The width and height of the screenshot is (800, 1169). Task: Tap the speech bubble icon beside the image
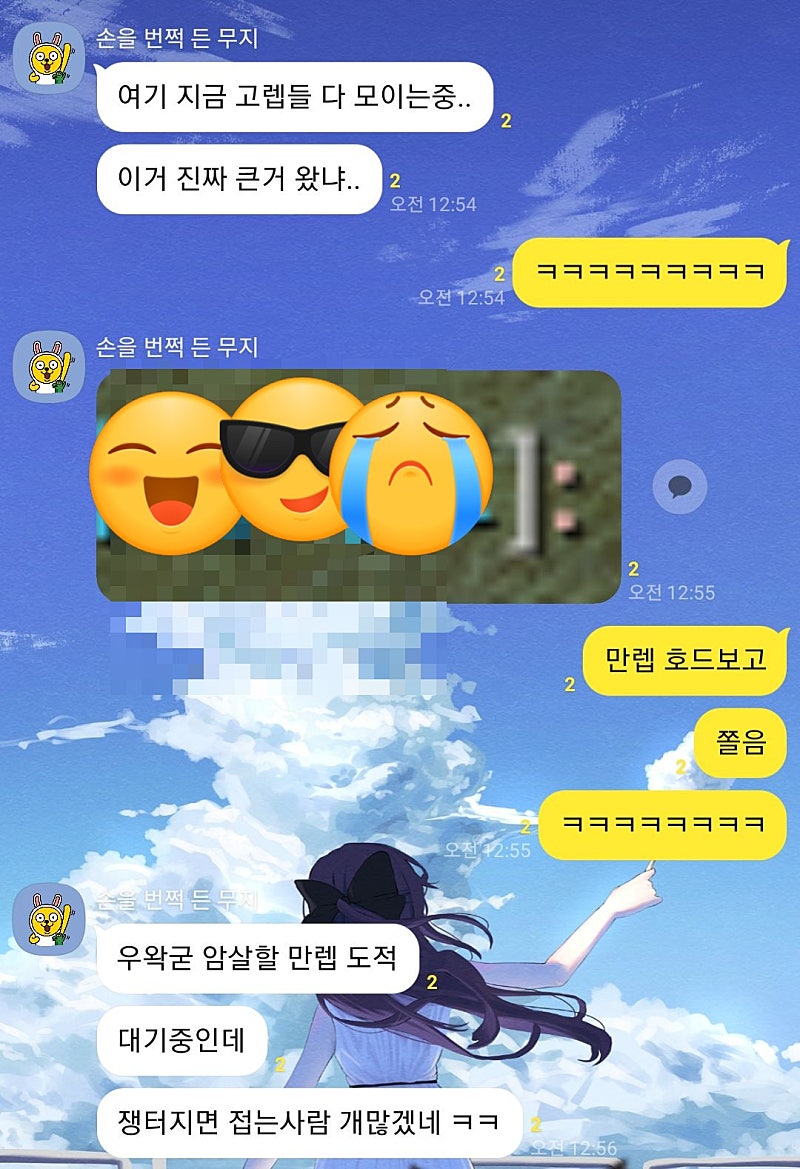coord(680,487)
